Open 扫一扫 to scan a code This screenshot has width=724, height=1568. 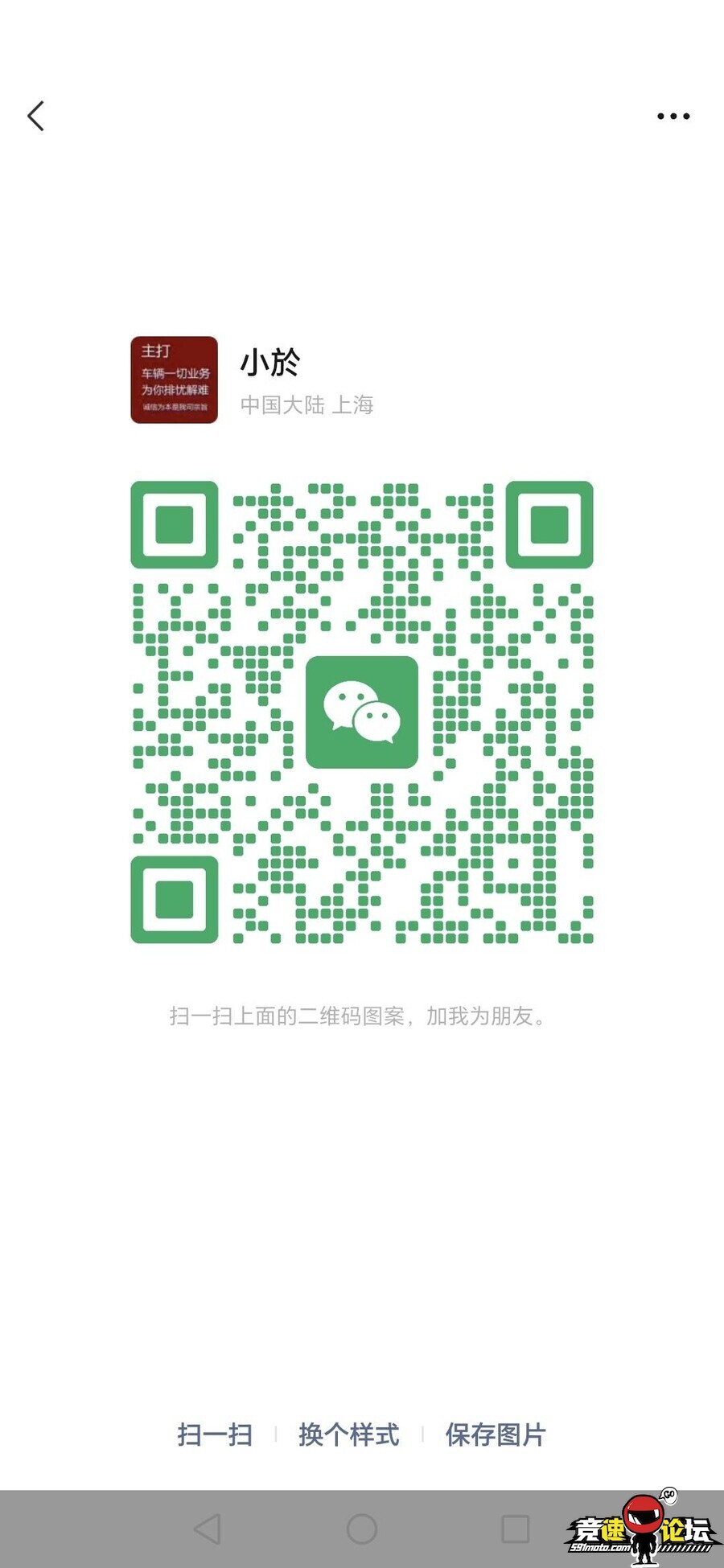click(216, 1436)
